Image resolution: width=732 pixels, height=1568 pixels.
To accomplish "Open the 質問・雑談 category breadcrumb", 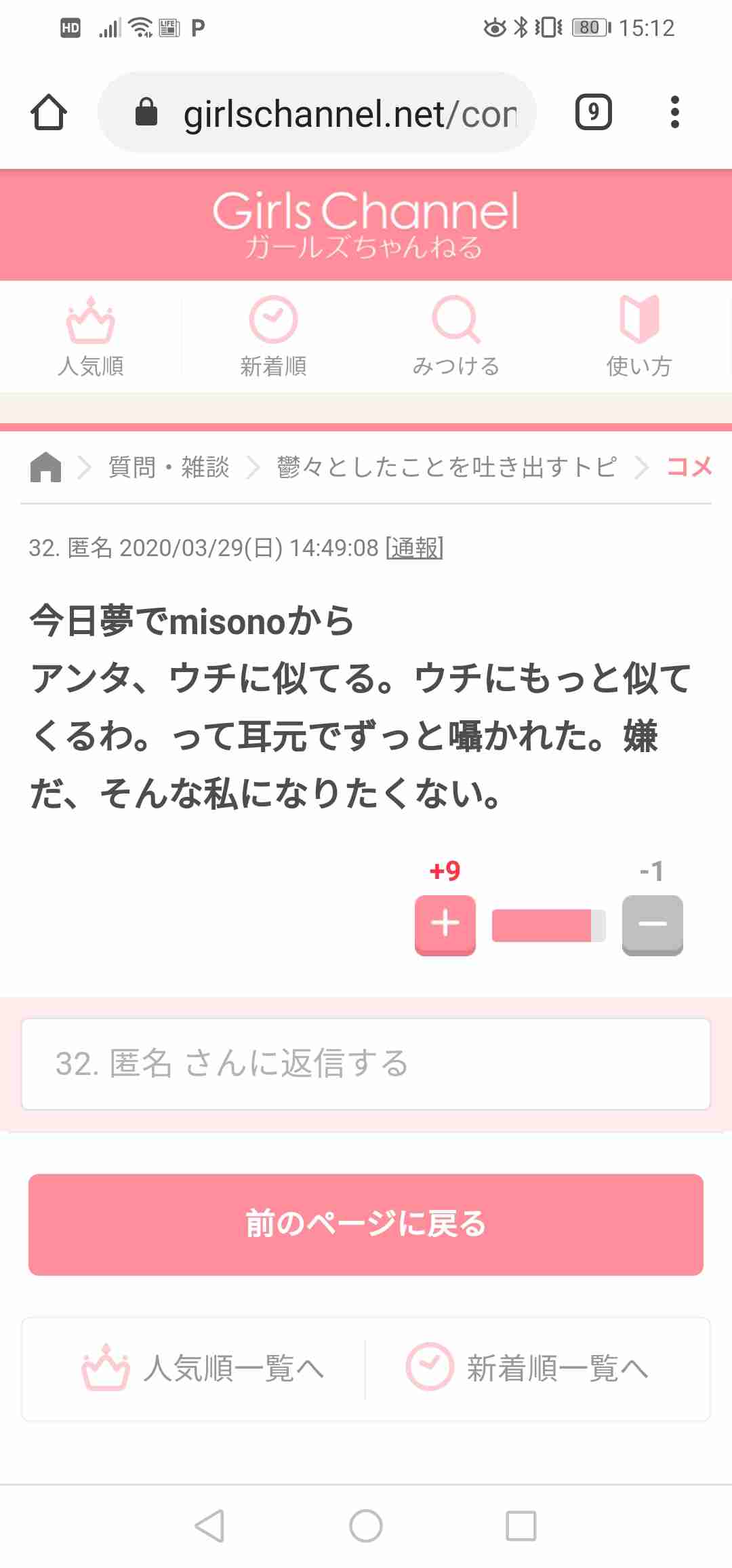I will click(169, 467).
